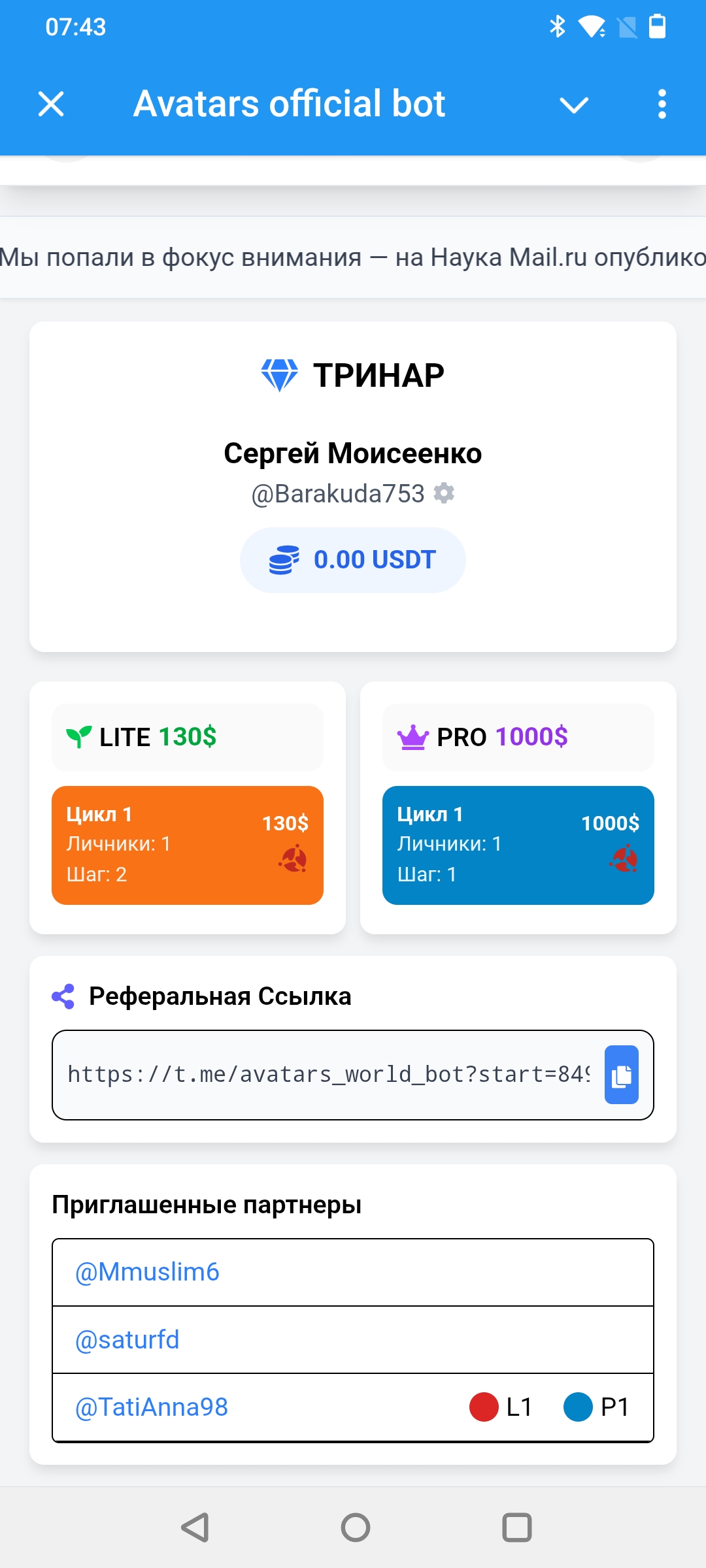Open partner @TatiAnna98 profile
This screenshot has height=1568, width=706.
(x=152, y=1407)
